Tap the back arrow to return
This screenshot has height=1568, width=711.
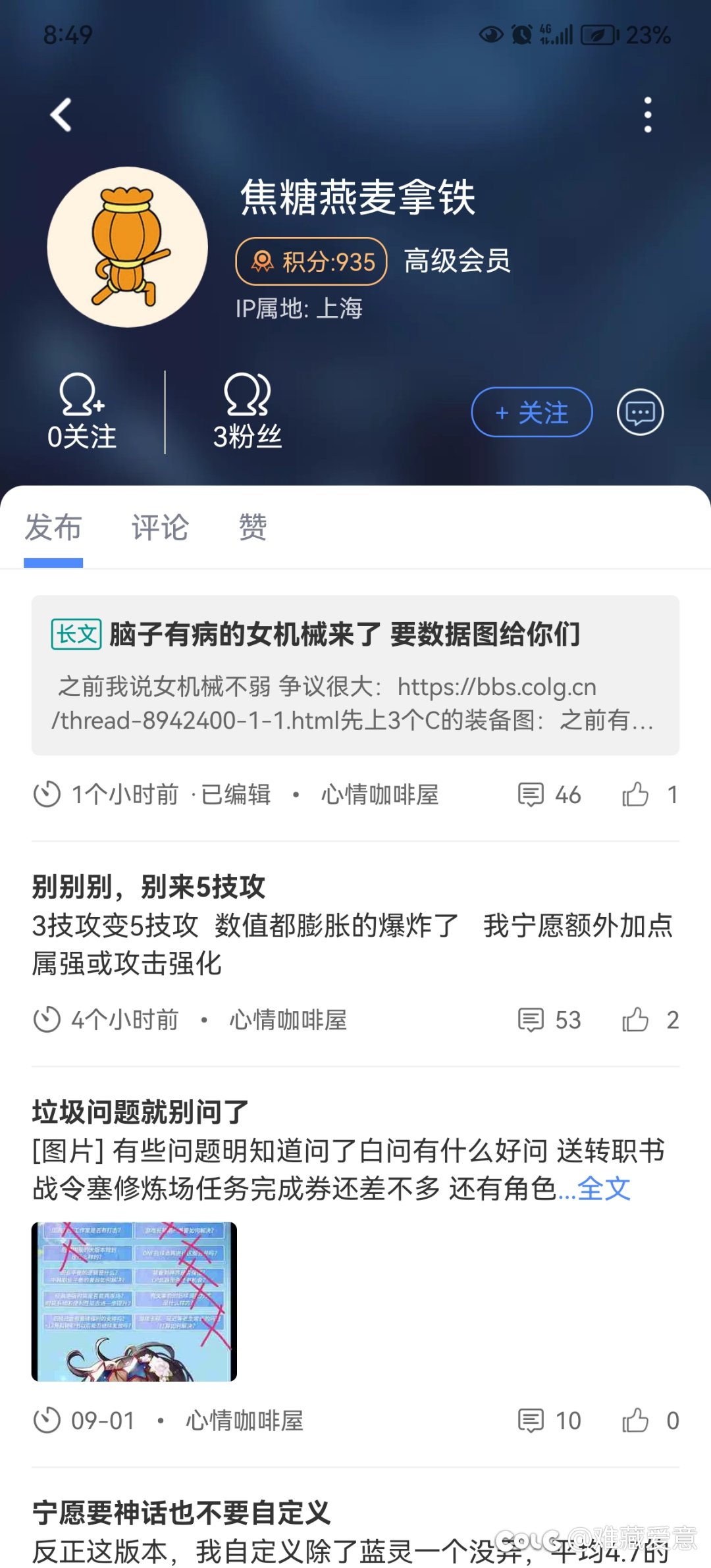pos(61,115)
